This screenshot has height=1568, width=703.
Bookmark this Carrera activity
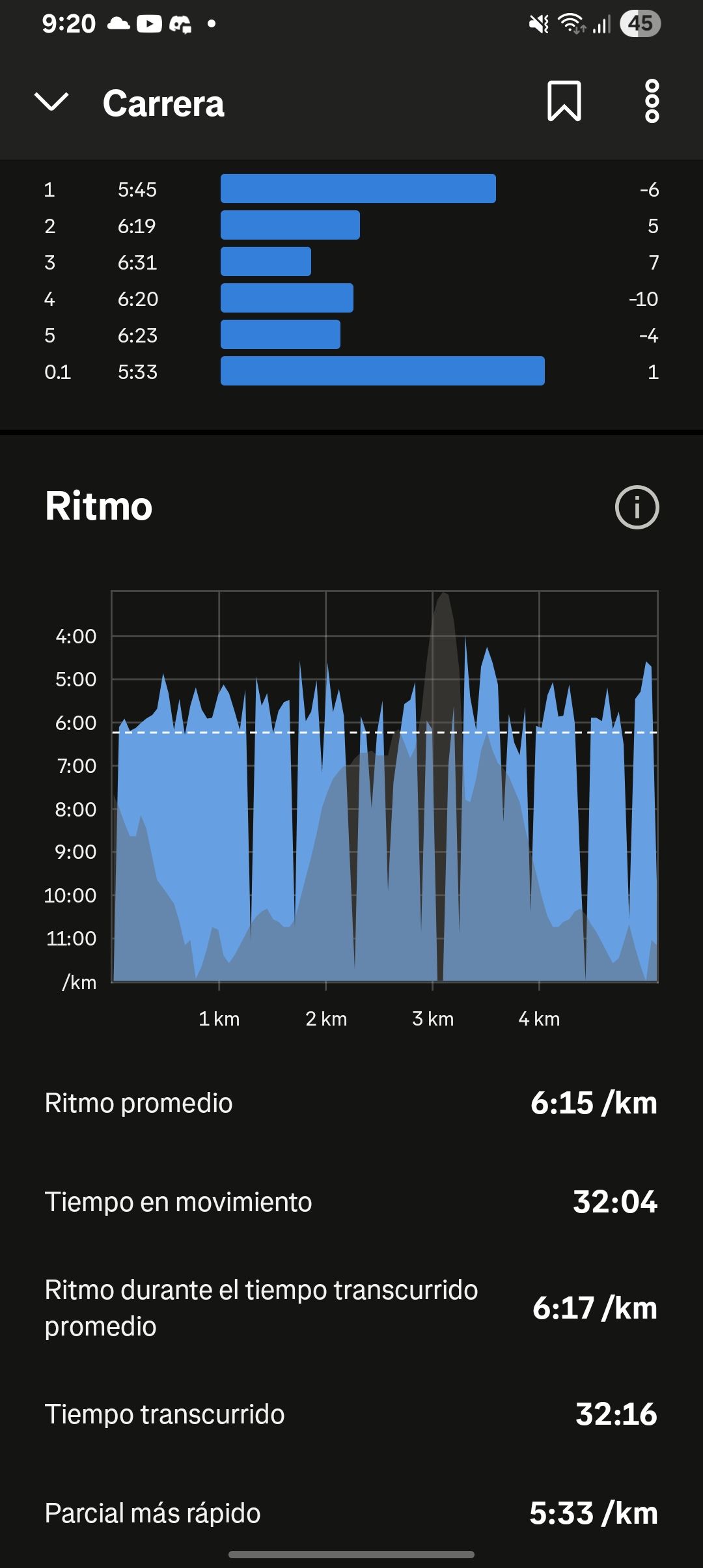click(x=564, y=102)
